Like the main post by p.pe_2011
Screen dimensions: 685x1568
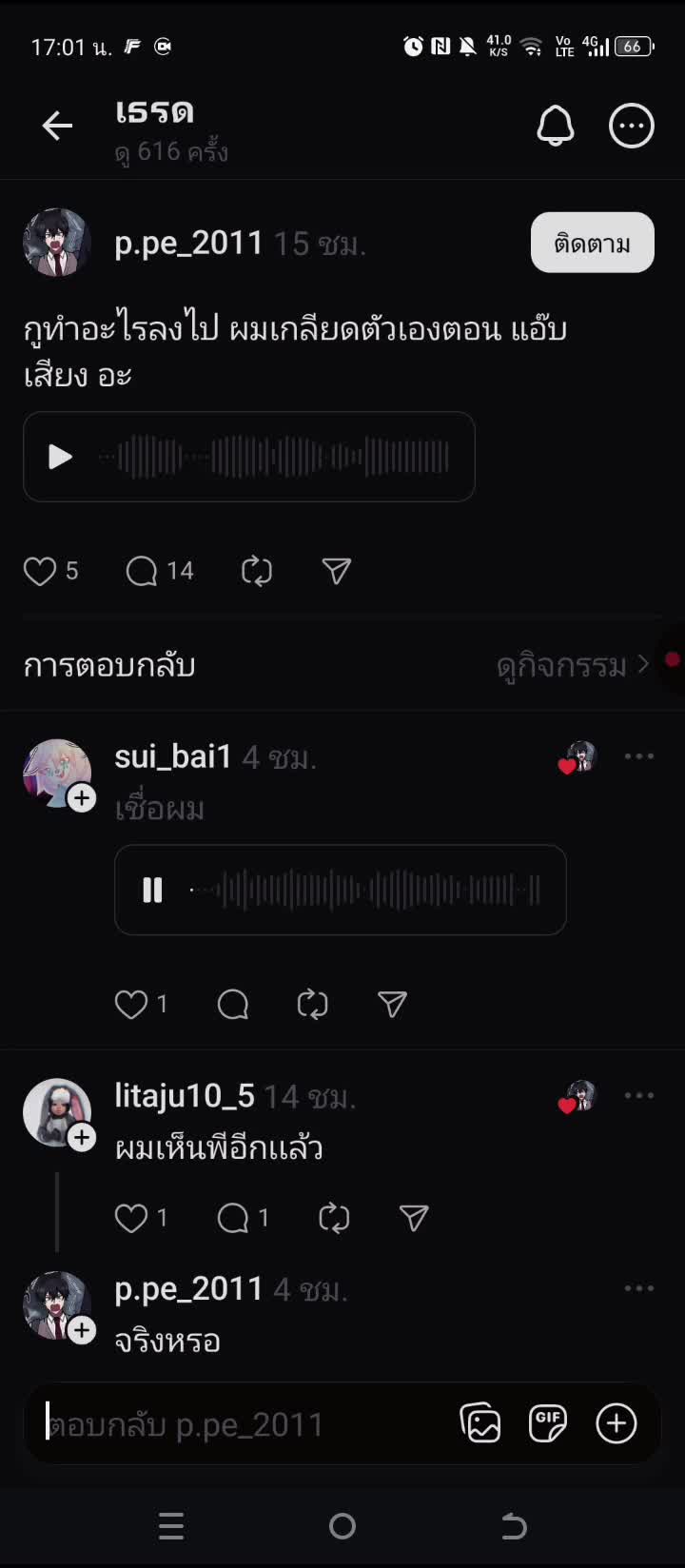(x=41, y=571)
